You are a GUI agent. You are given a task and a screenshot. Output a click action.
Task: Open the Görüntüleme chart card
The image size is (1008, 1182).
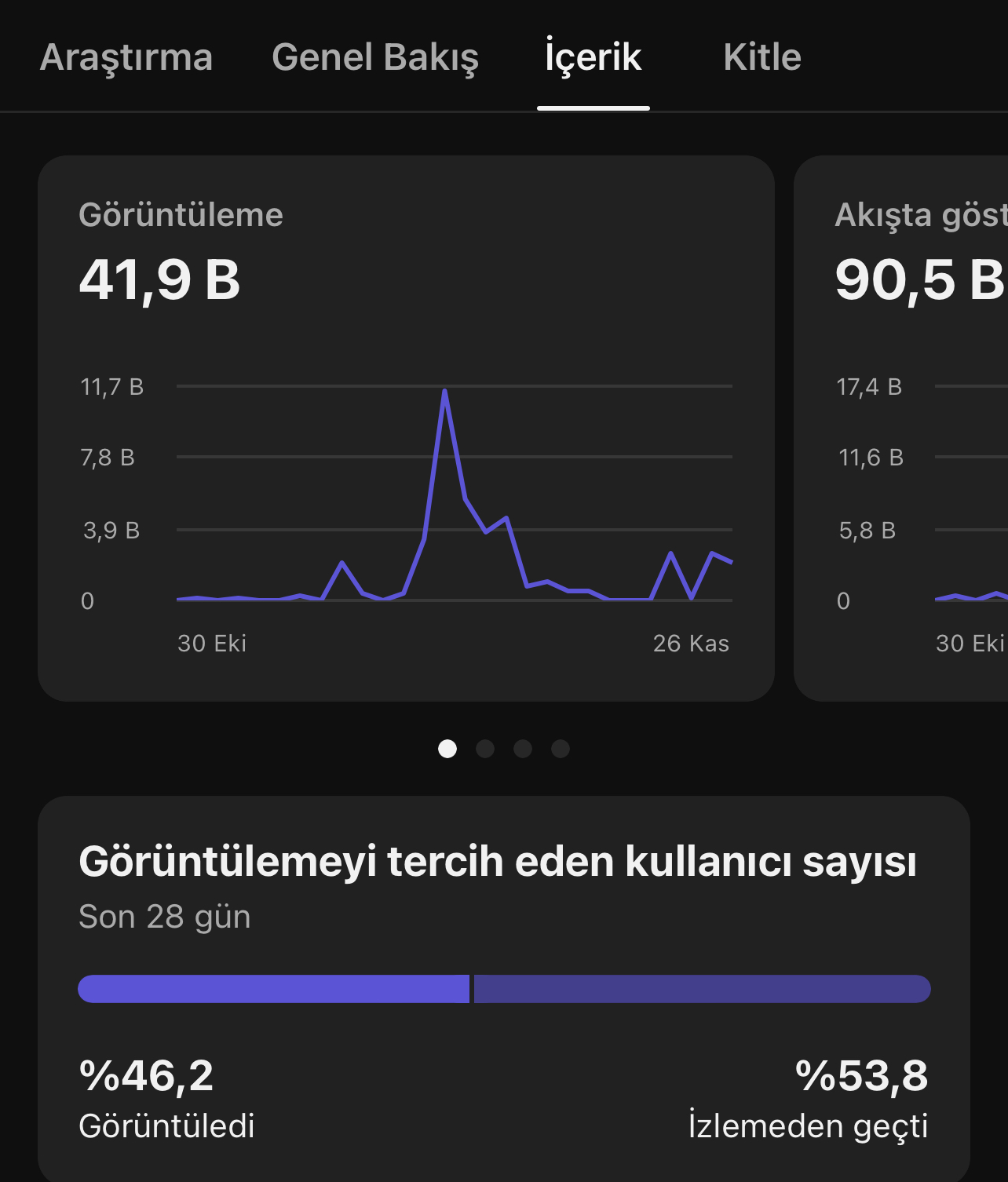coord(406,429)
